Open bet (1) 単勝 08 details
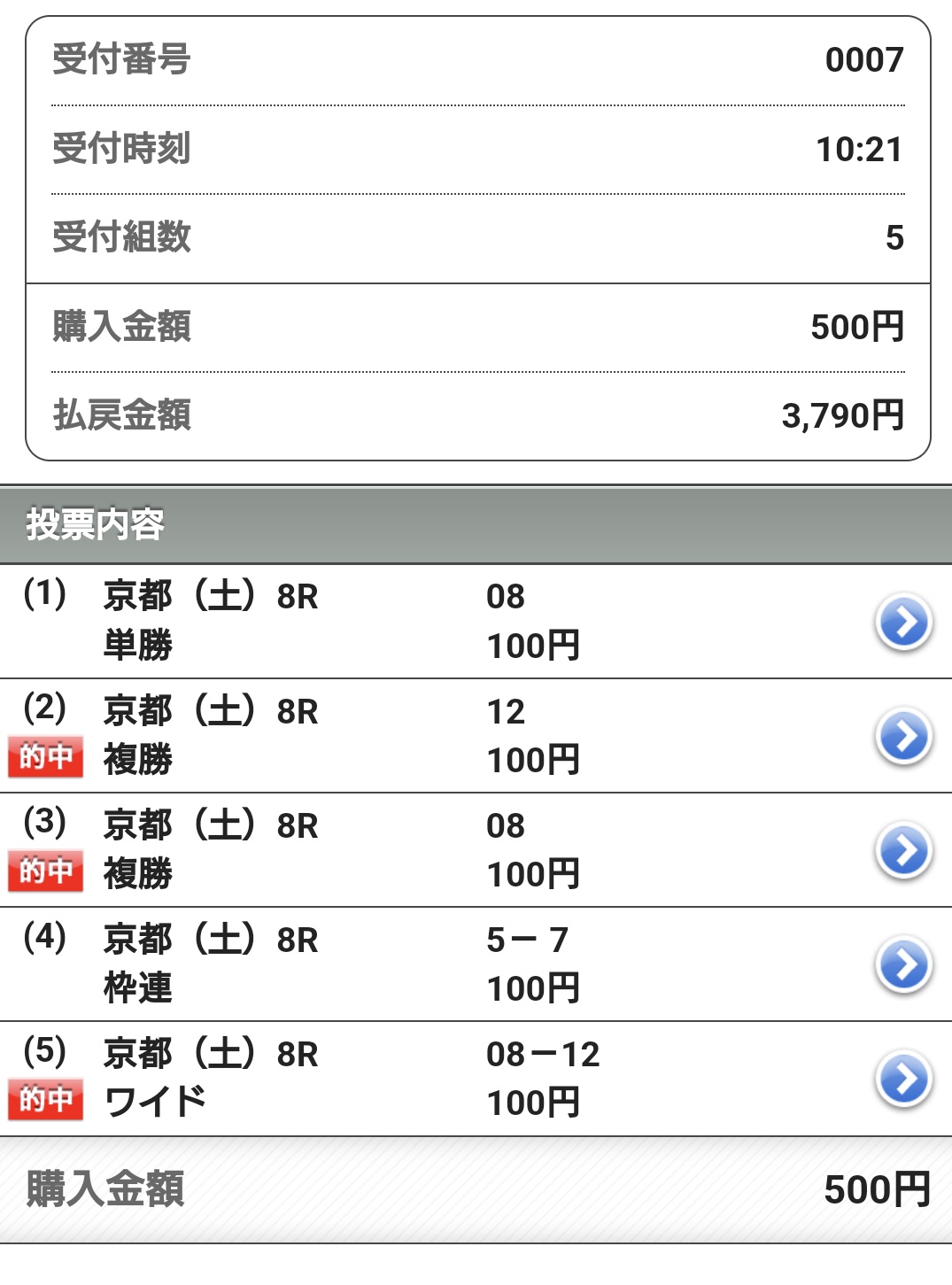Image resolution: width=952 pixels, height=1285 pixels. pos(903,623)
